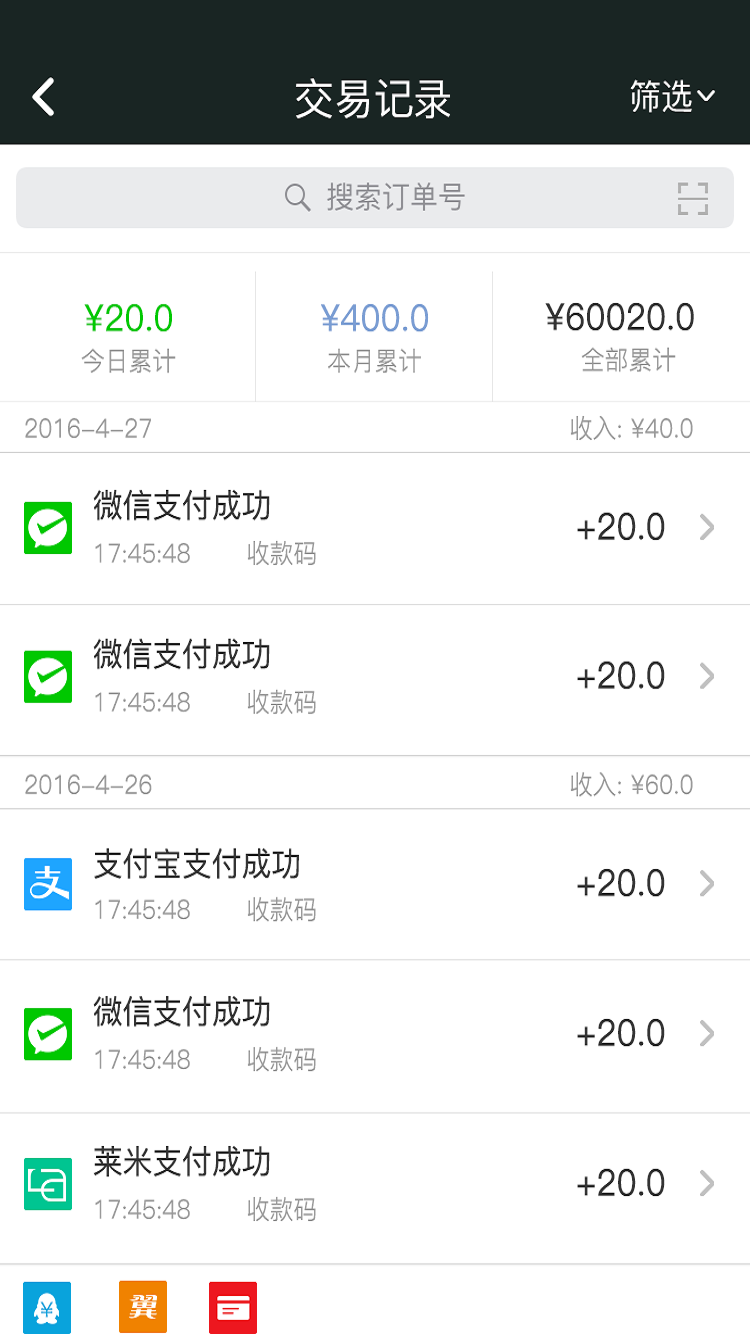Screen dimensions: 750x1334
Task: Tap the 搜索订单号 search field
Action: (375, 197)
